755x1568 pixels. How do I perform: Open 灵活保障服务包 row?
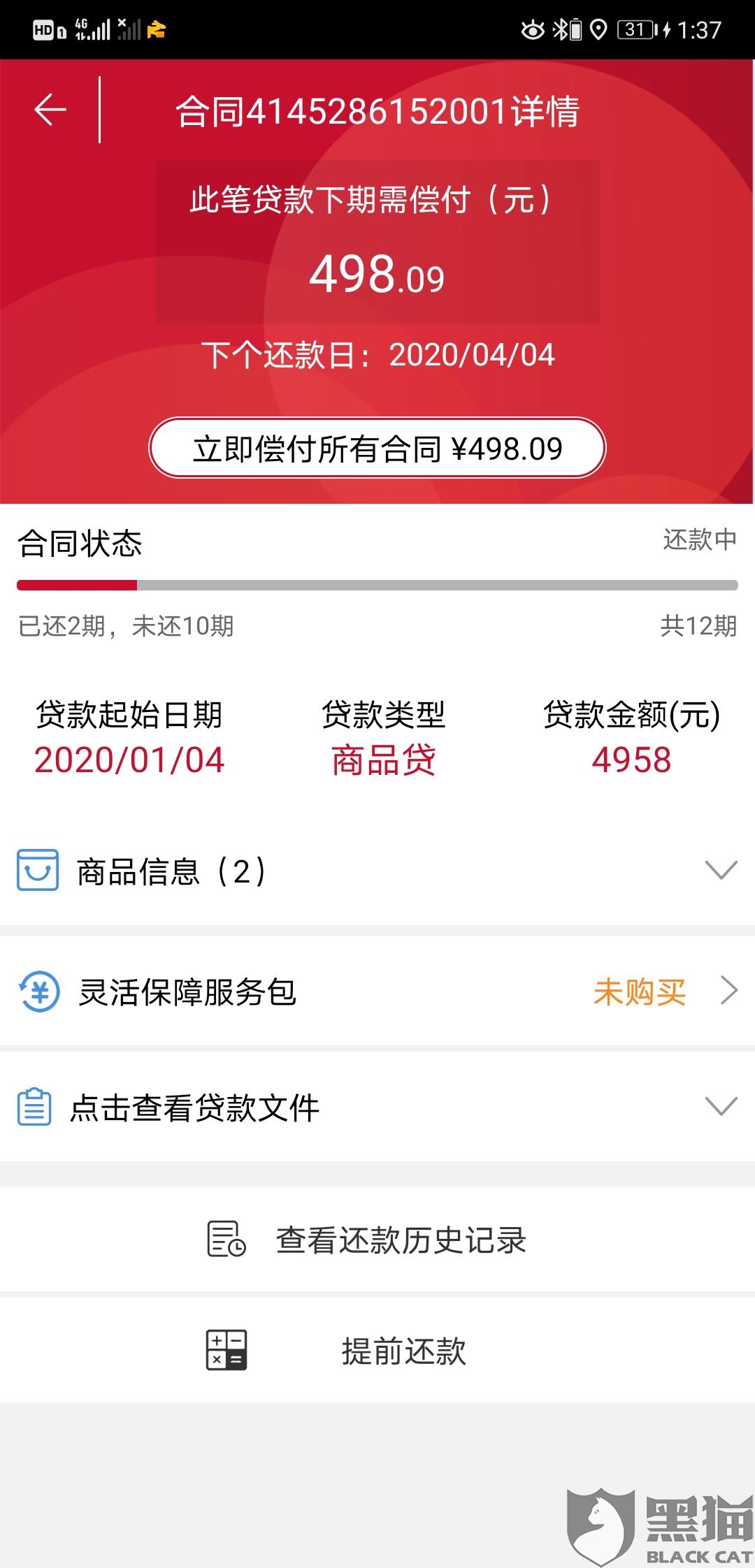(377, 991)
